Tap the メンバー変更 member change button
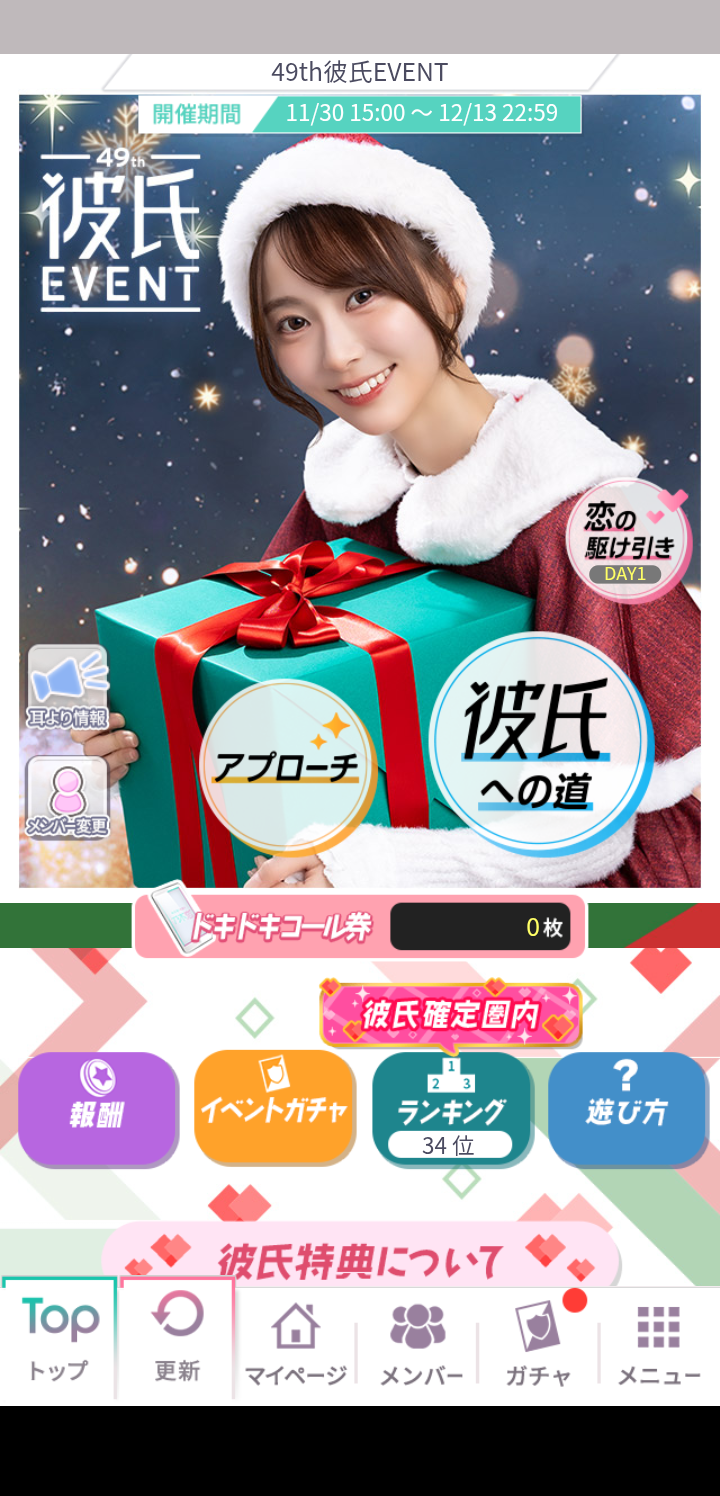The image size is (720, 1496). [x=67, y=798]
